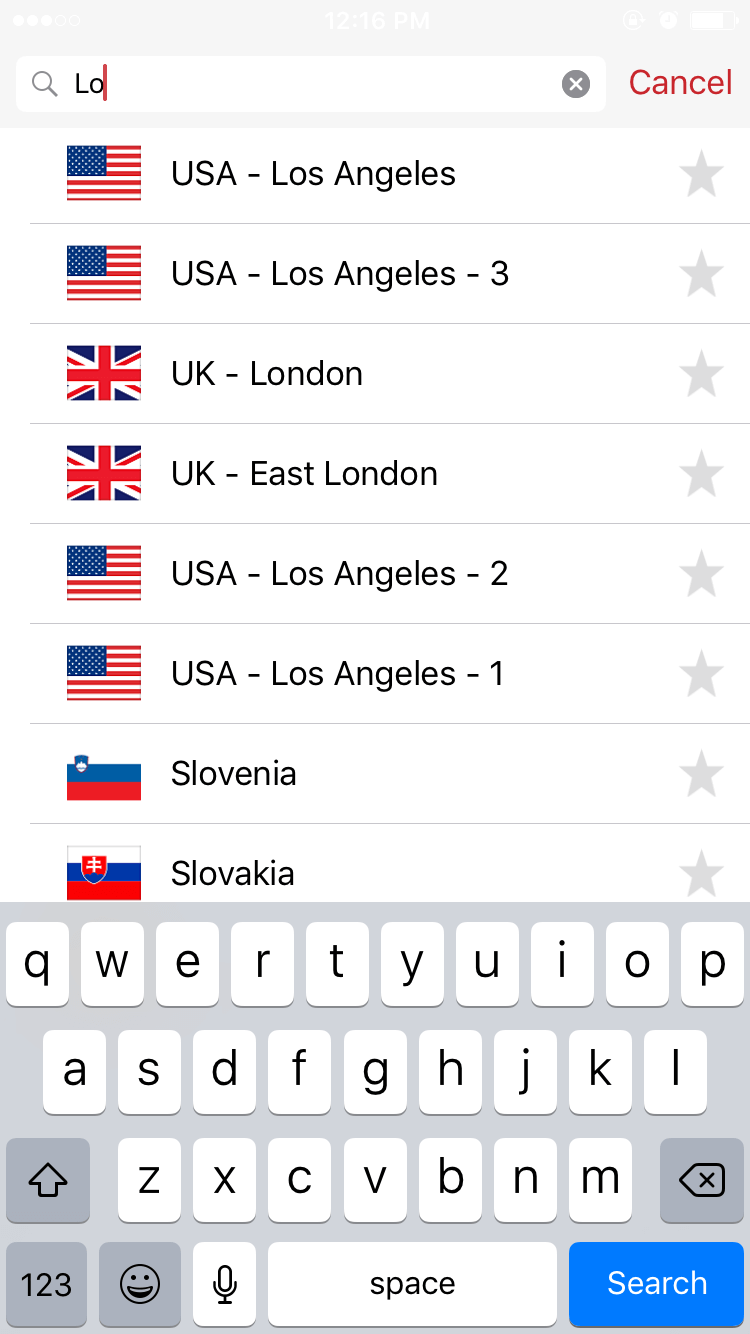Star the UK - London entry

pos(701,374)
